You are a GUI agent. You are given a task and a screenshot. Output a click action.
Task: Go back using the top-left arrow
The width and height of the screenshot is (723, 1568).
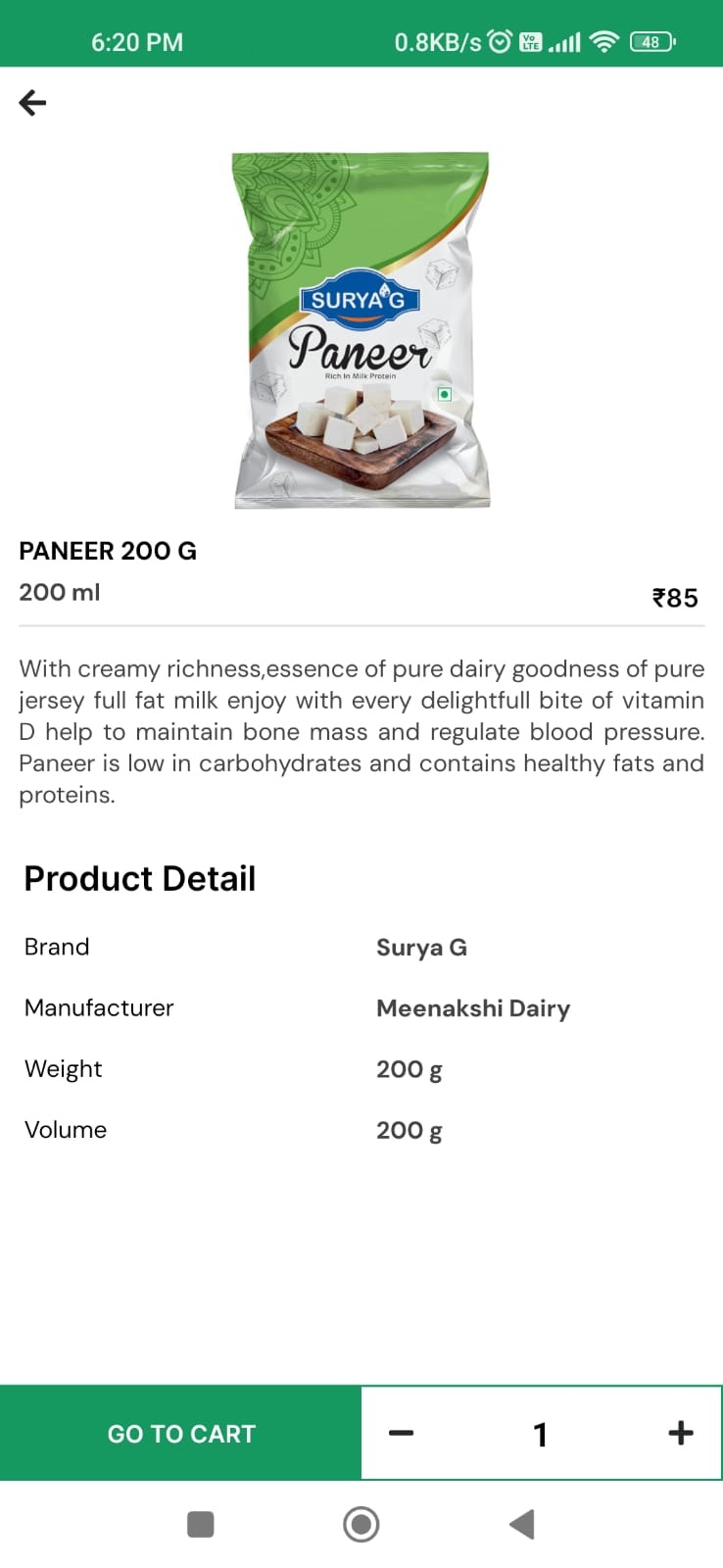coord(32,102)
